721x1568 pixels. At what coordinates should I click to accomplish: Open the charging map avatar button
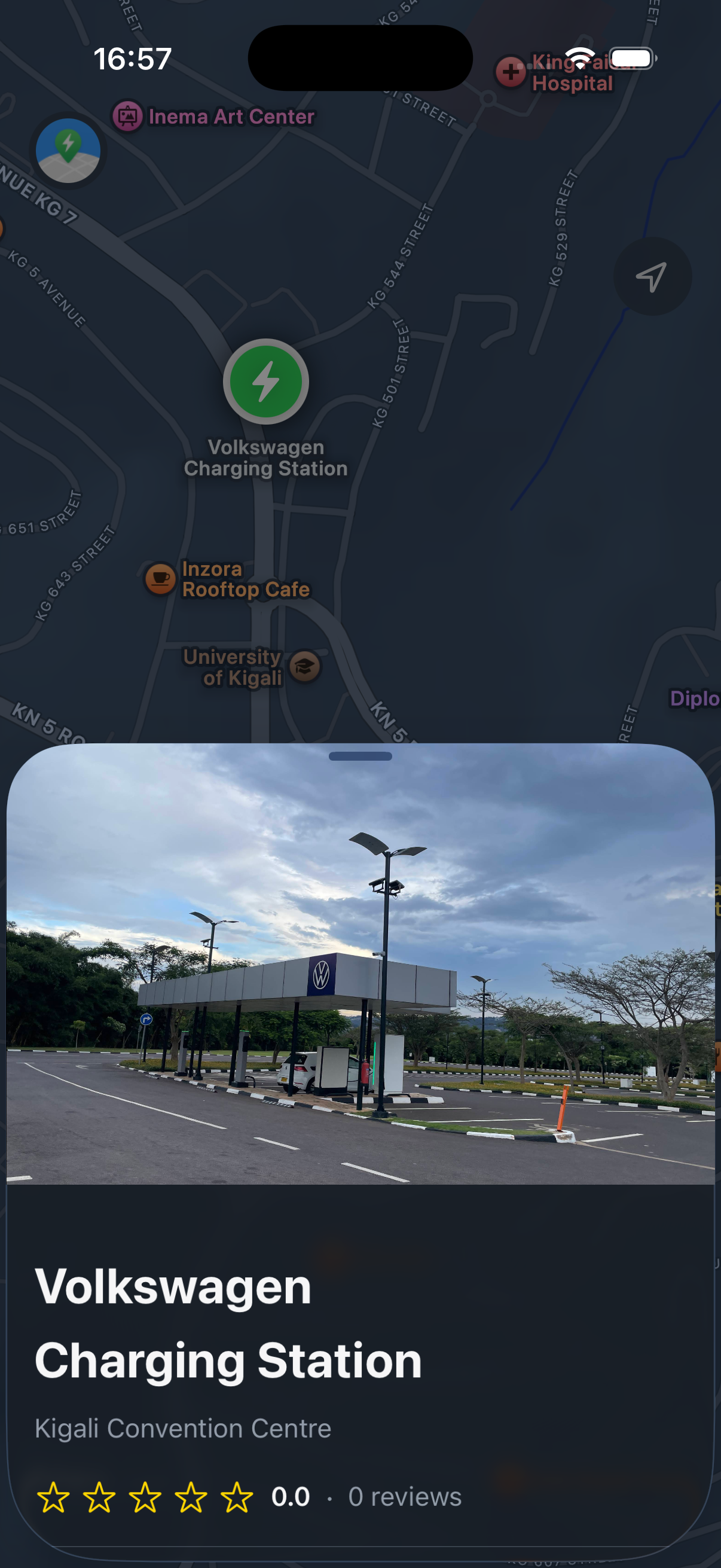(68, 150)
